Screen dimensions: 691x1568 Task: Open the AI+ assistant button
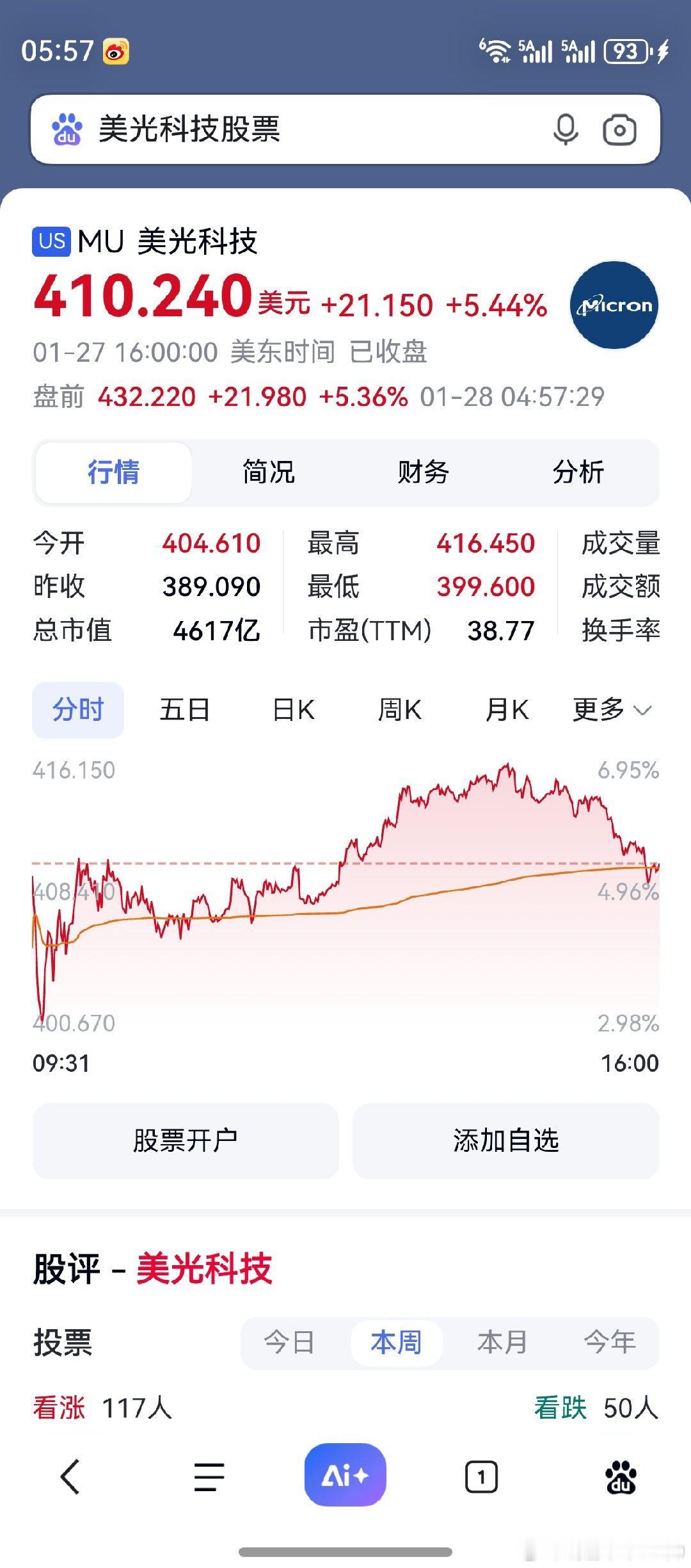345,1476
